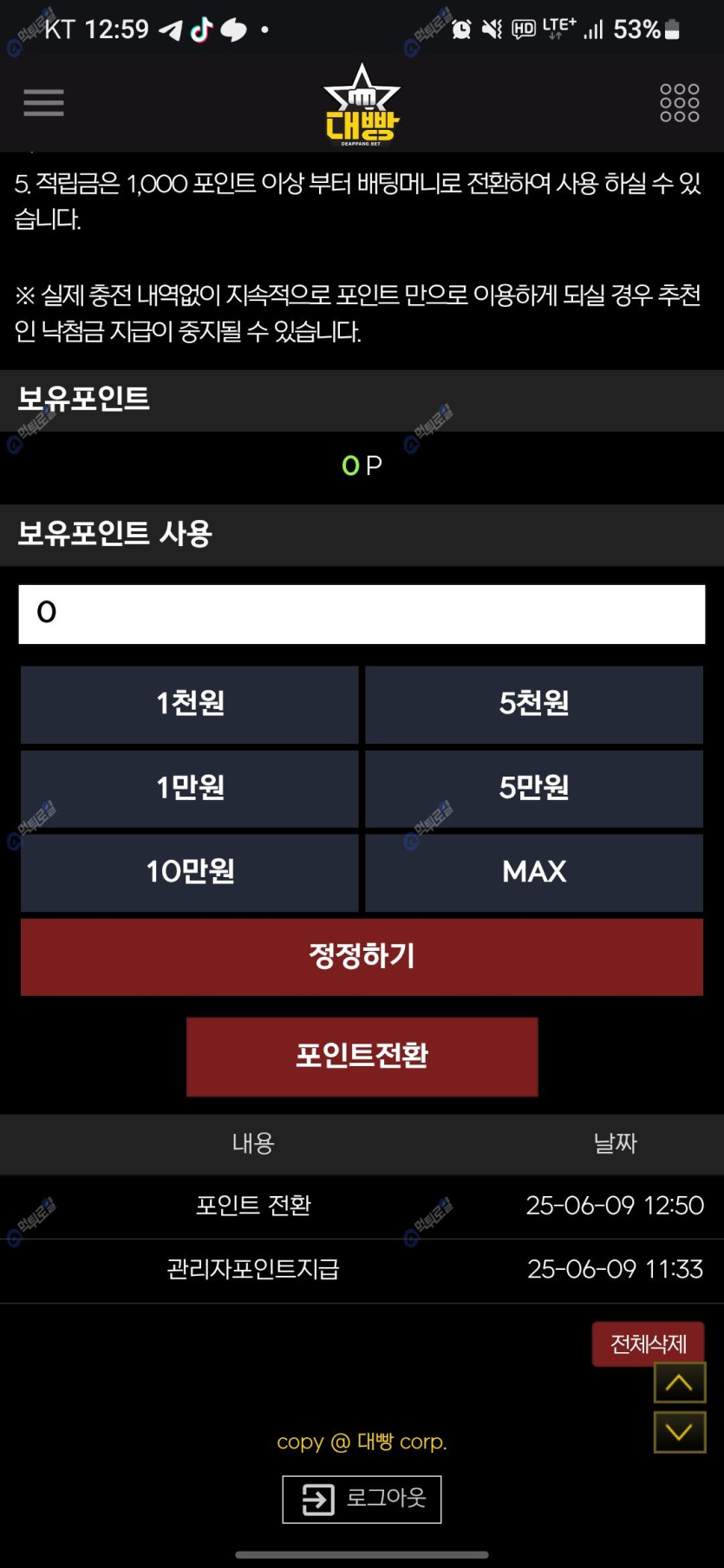The width and height of the screenshot is (724, 1568).
Task: Convert points with 포인트전환
Action: (x=362, y=1056)
